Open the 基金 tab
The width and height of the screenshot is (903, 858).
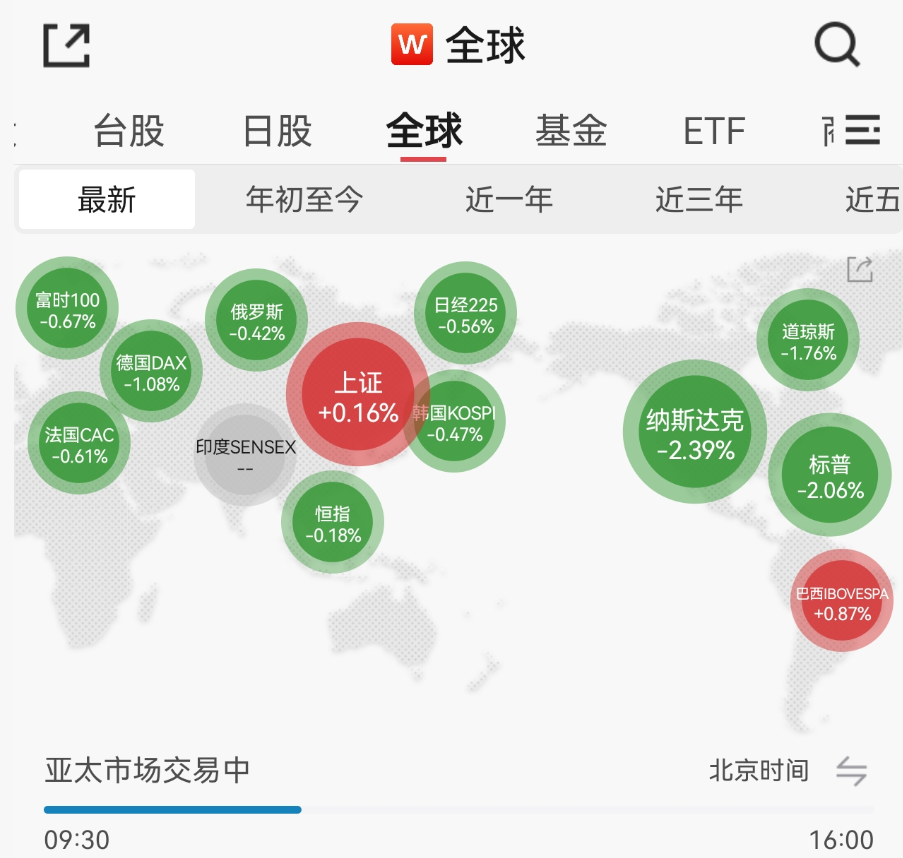coord(570,131)
